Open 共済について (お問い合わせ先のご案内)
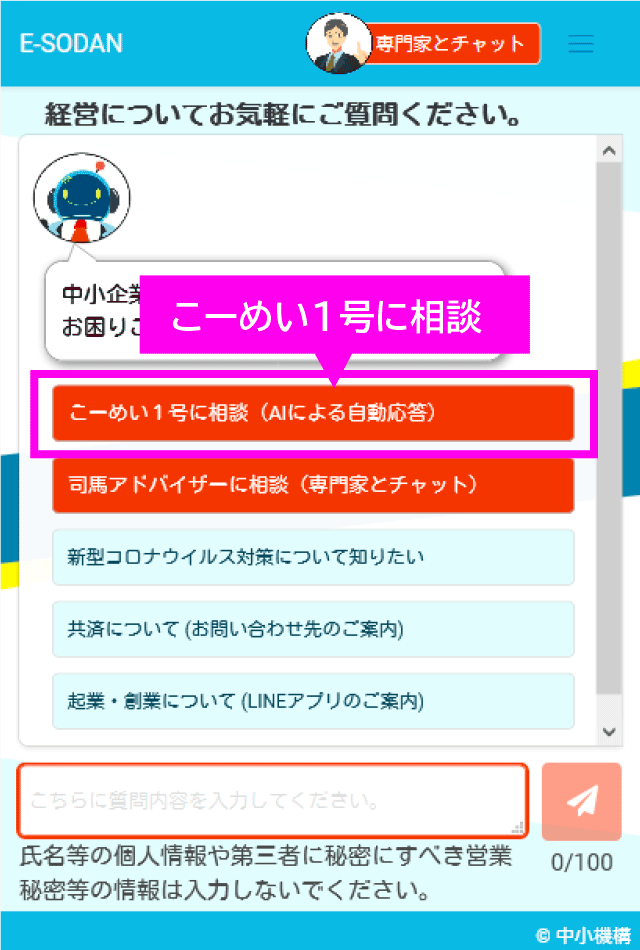The width and height of the screenshot is (640, 950). click(x=313, y=629)
